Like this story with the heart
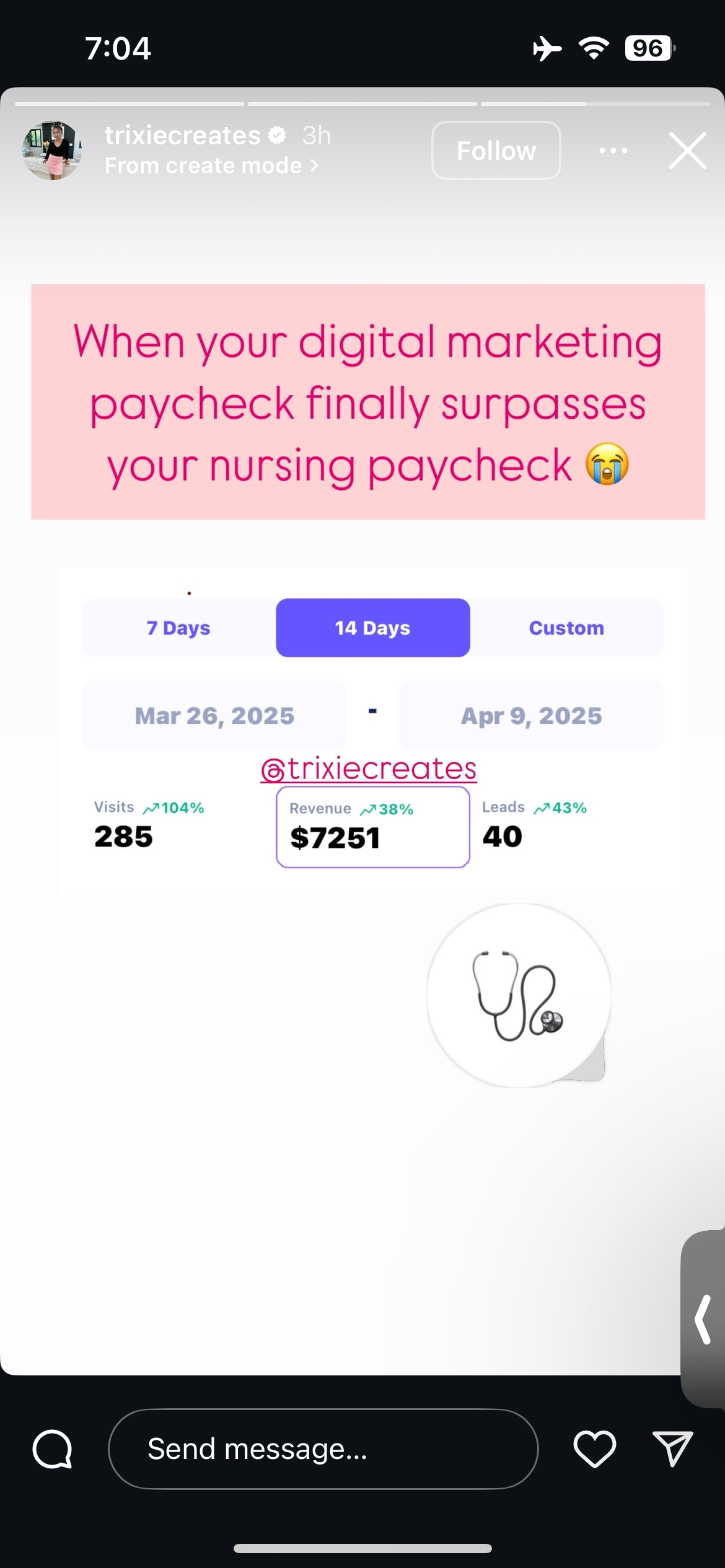 click(x=594, y=1449)
